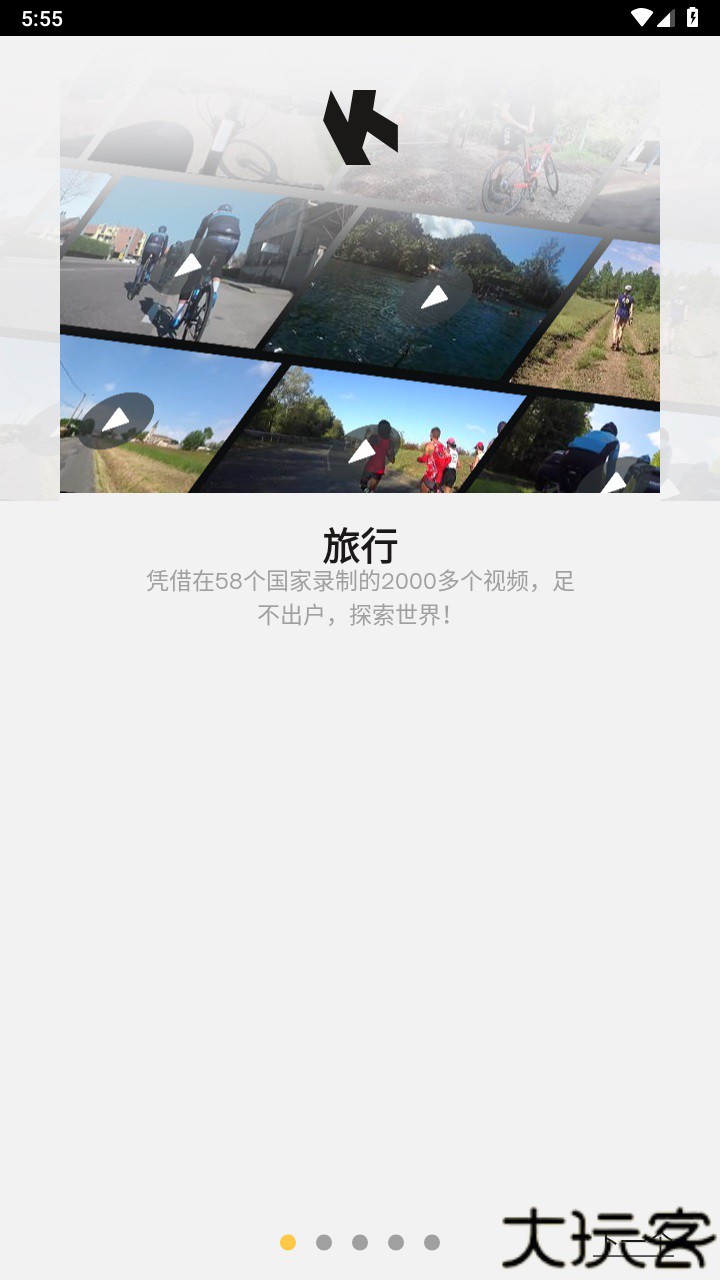
Task: Select the first yellow page indicator dot
Action: (285, 1242)
